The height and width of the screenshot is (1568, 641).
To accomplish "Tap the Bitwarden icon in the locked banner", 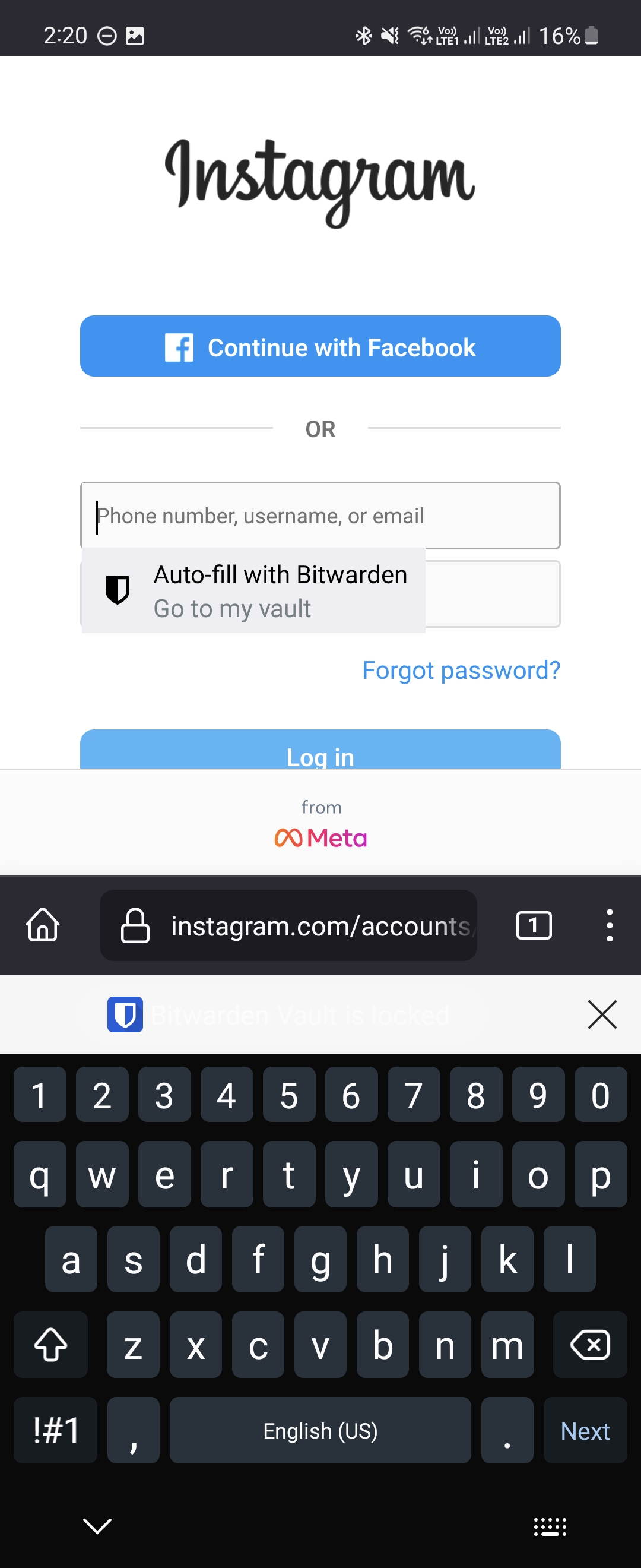I will (125, 1014).
